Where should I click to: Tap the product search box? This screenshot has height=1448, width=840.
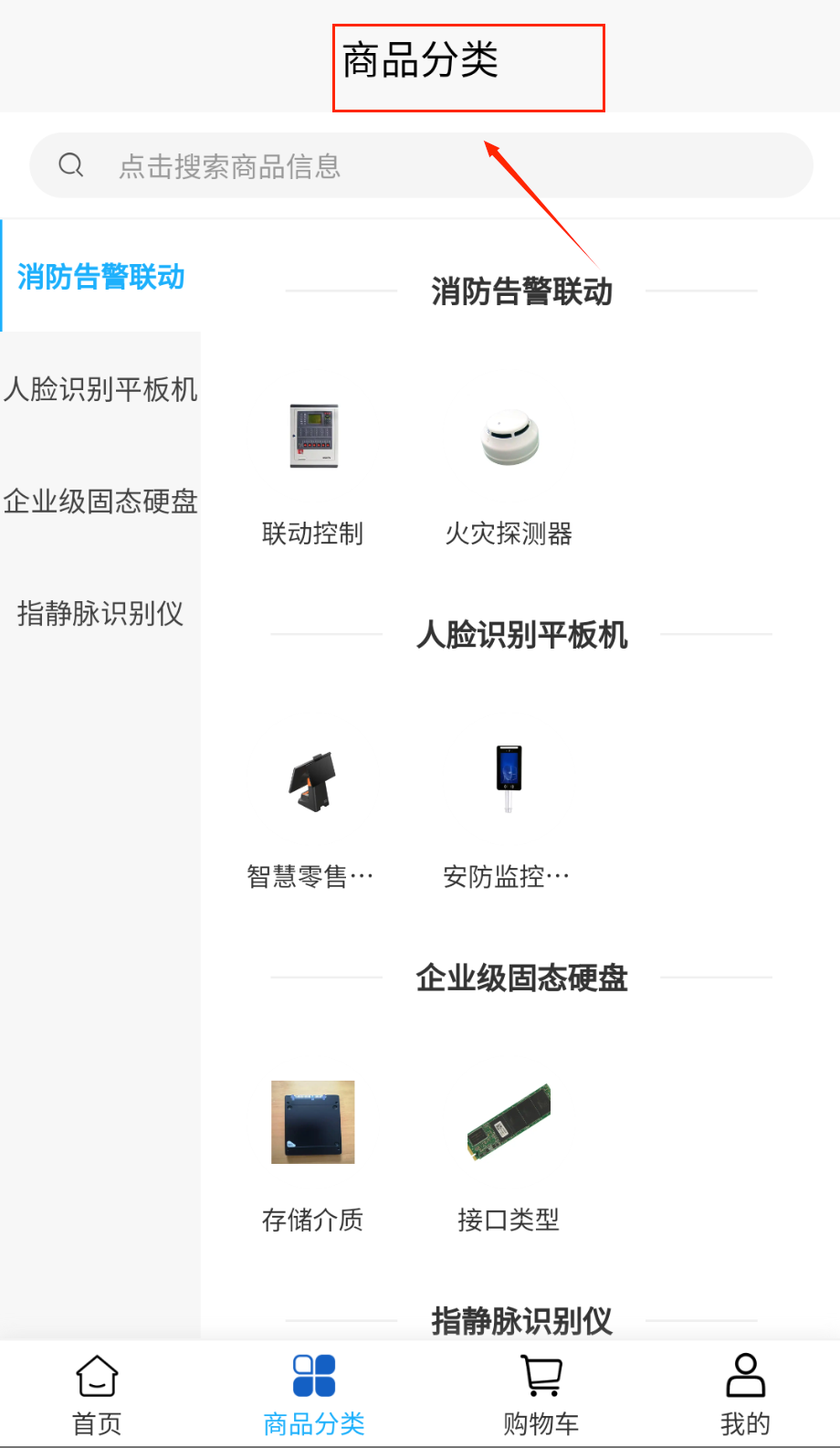point(420,165)
